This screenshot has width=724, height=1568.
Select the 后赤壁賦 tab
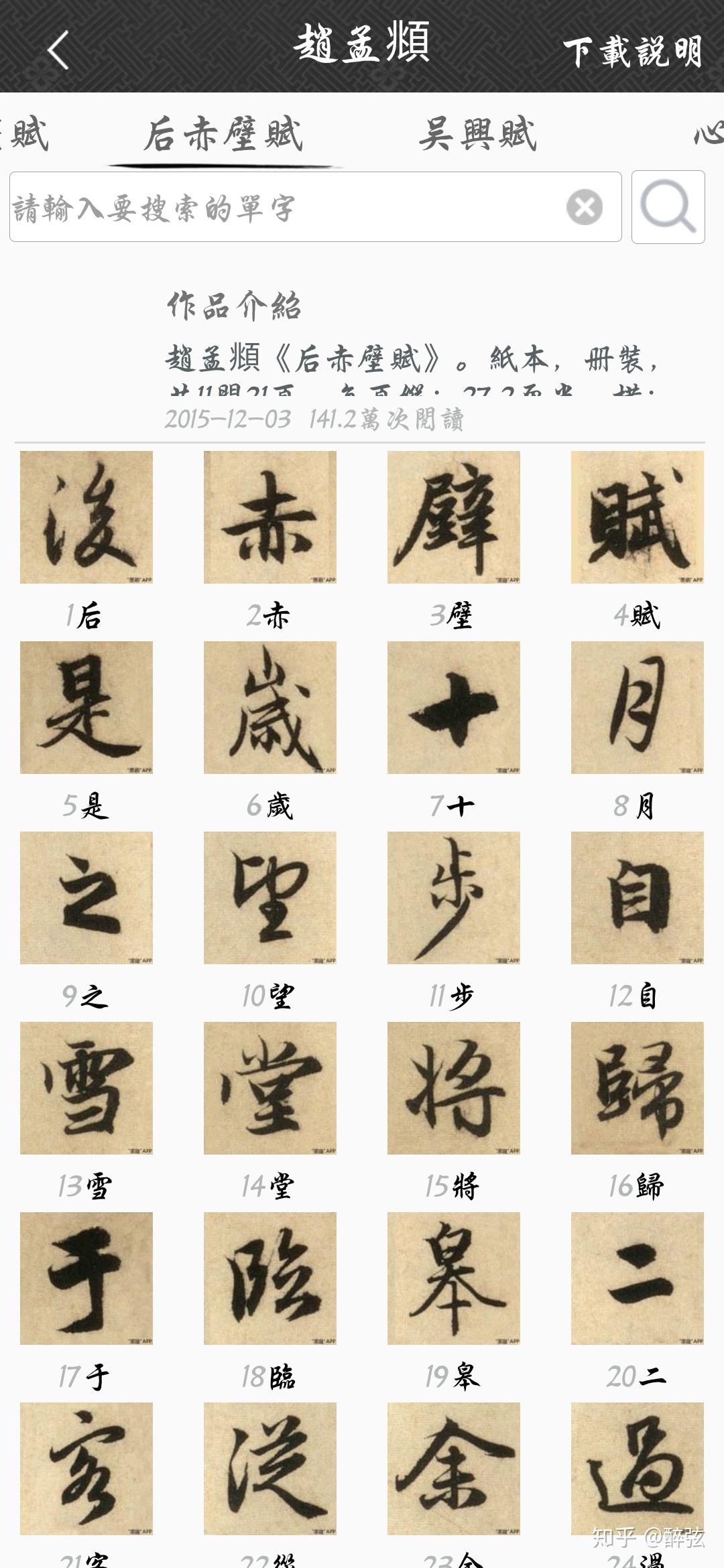(x=225, y=135)
